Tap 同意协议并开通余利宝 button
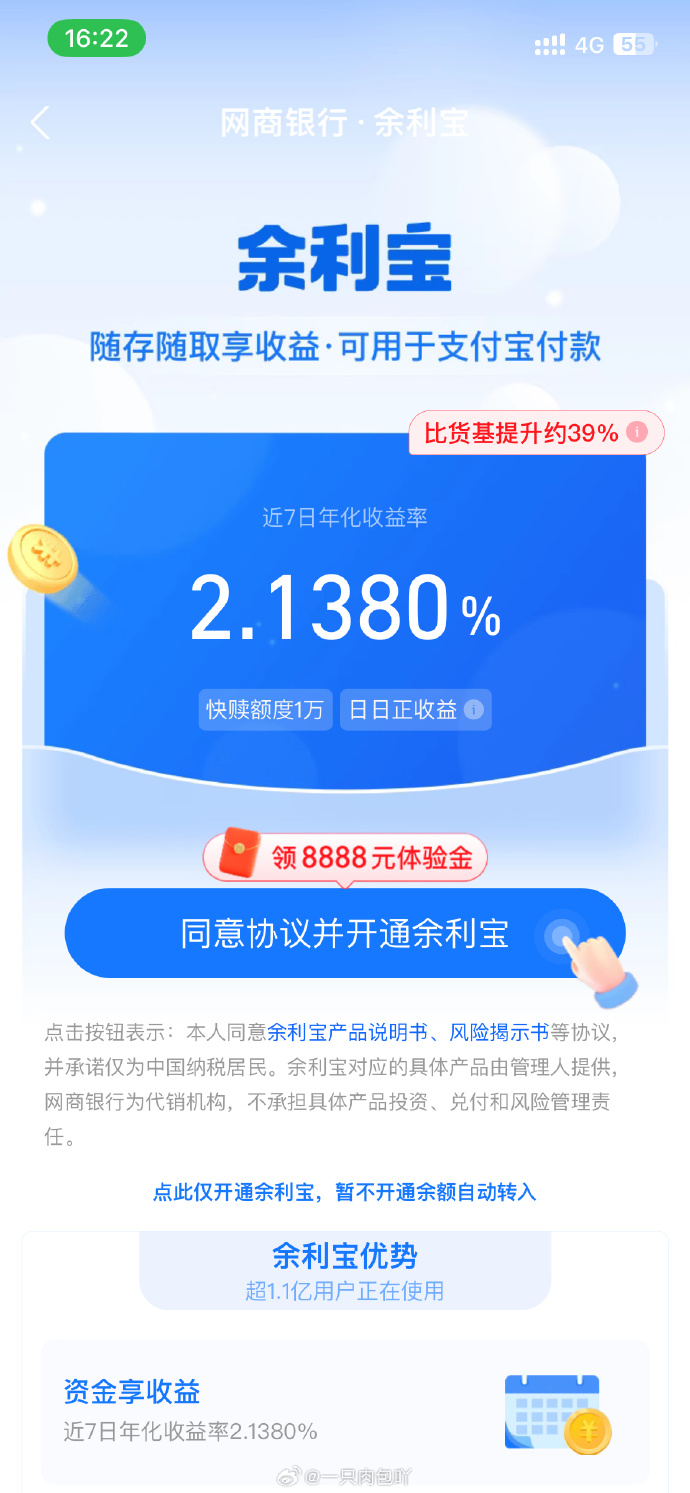Viewport: 690px width, 1493px height. (345, 933)
